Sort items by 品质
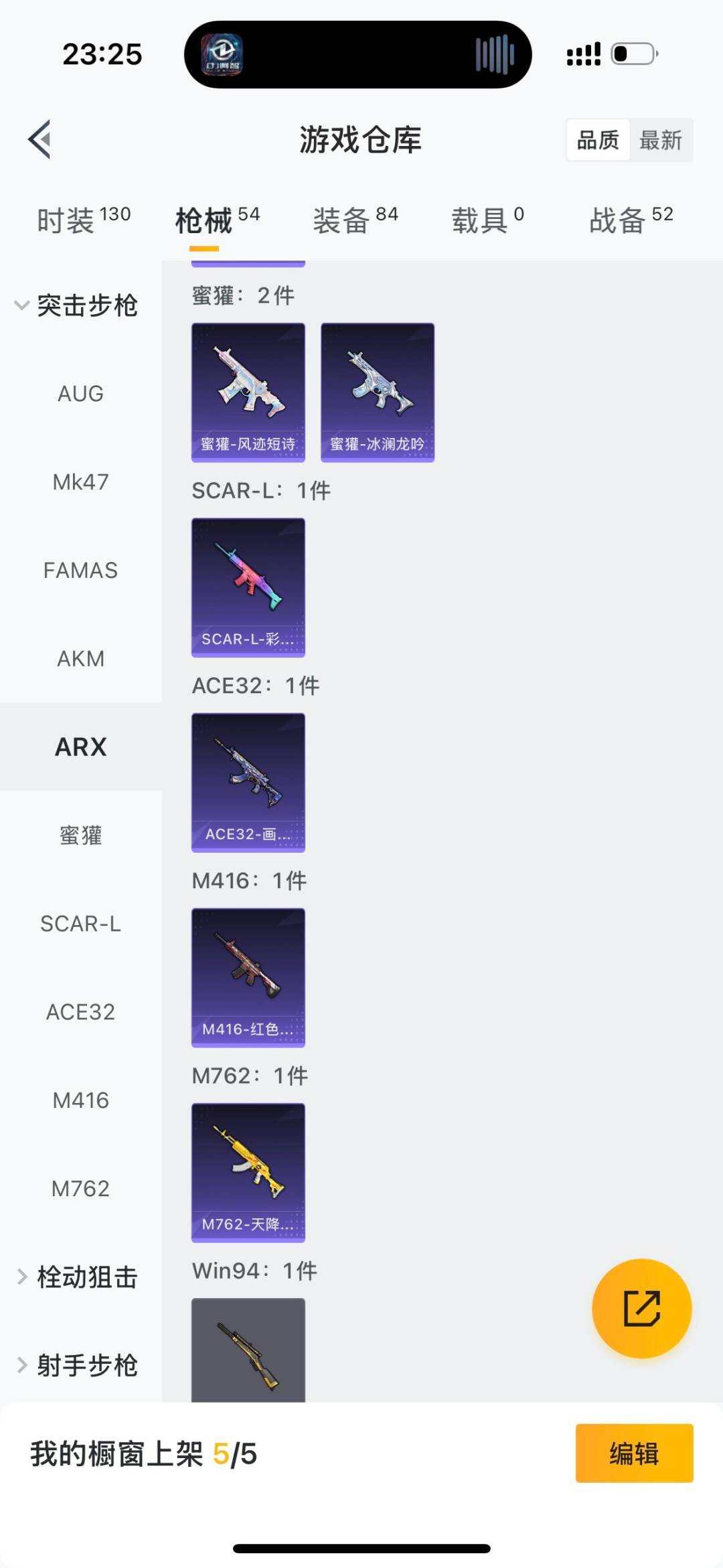Viewport: 723px width, 1568px height. click(598, 140)
